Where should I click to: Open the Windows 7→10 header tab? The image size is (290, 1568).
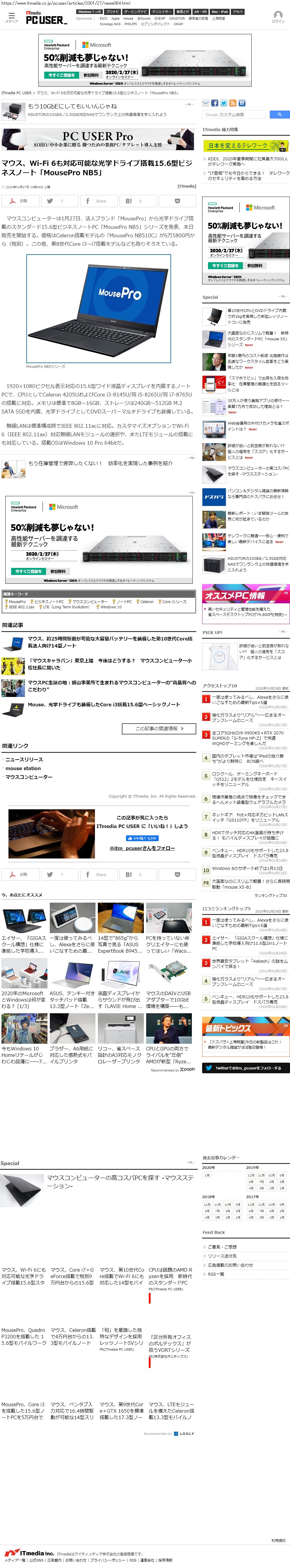click(x=90, y=12)
